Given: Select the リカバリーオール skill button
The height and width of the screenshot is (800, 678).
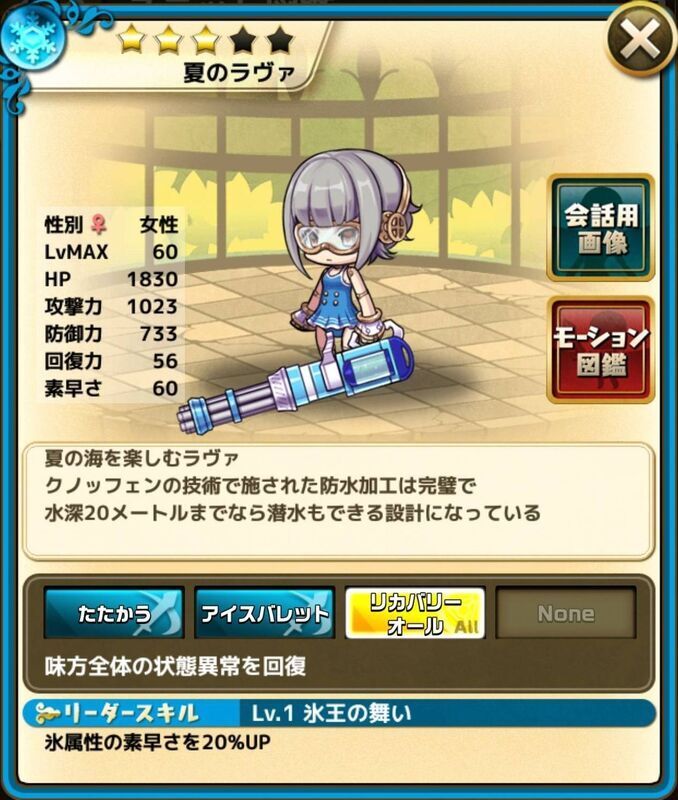Looking at the screenshot, I should pos(414,612).
